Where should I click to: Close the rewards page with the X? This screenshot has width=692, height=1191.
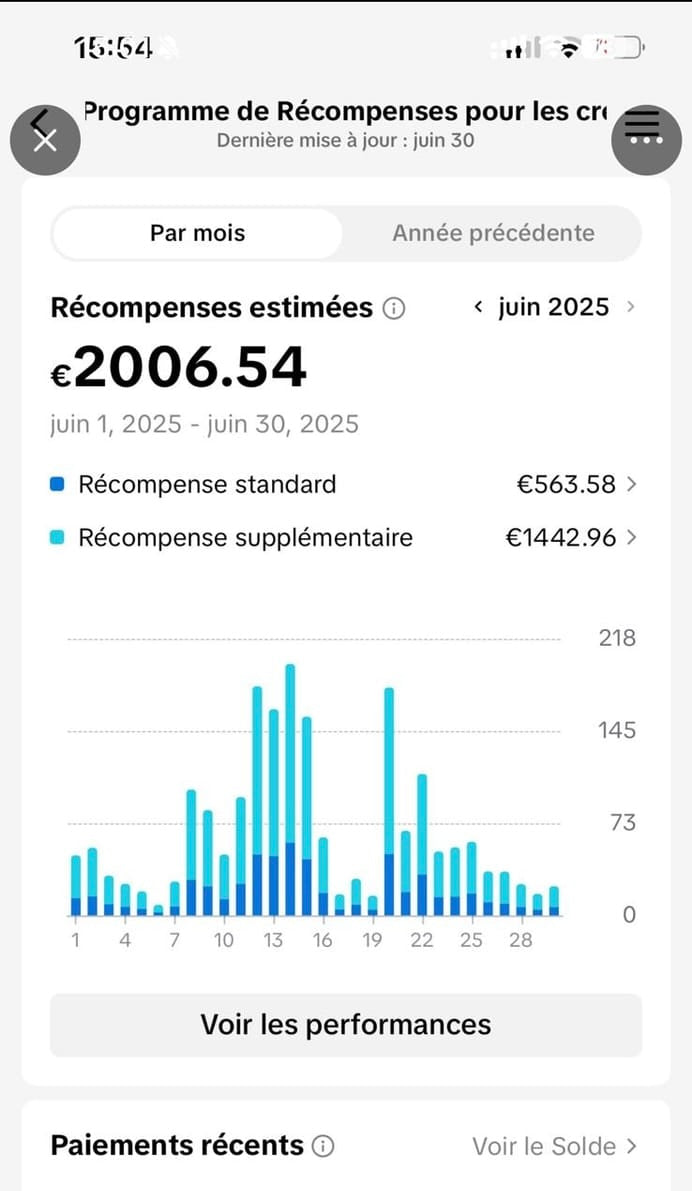(x=45, y=140)
